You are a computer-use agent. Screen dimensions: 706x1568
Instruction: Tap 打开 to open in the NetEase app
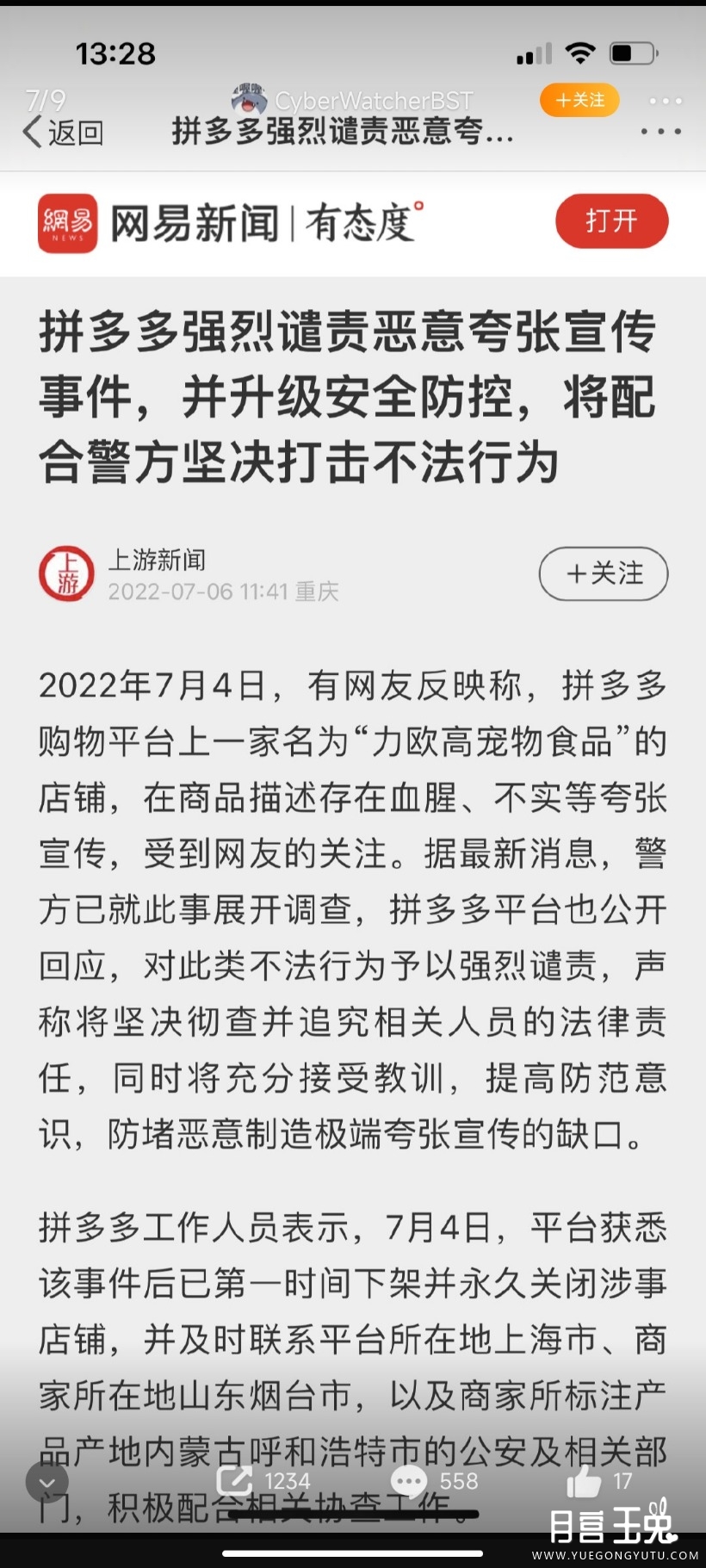point(611,220)
